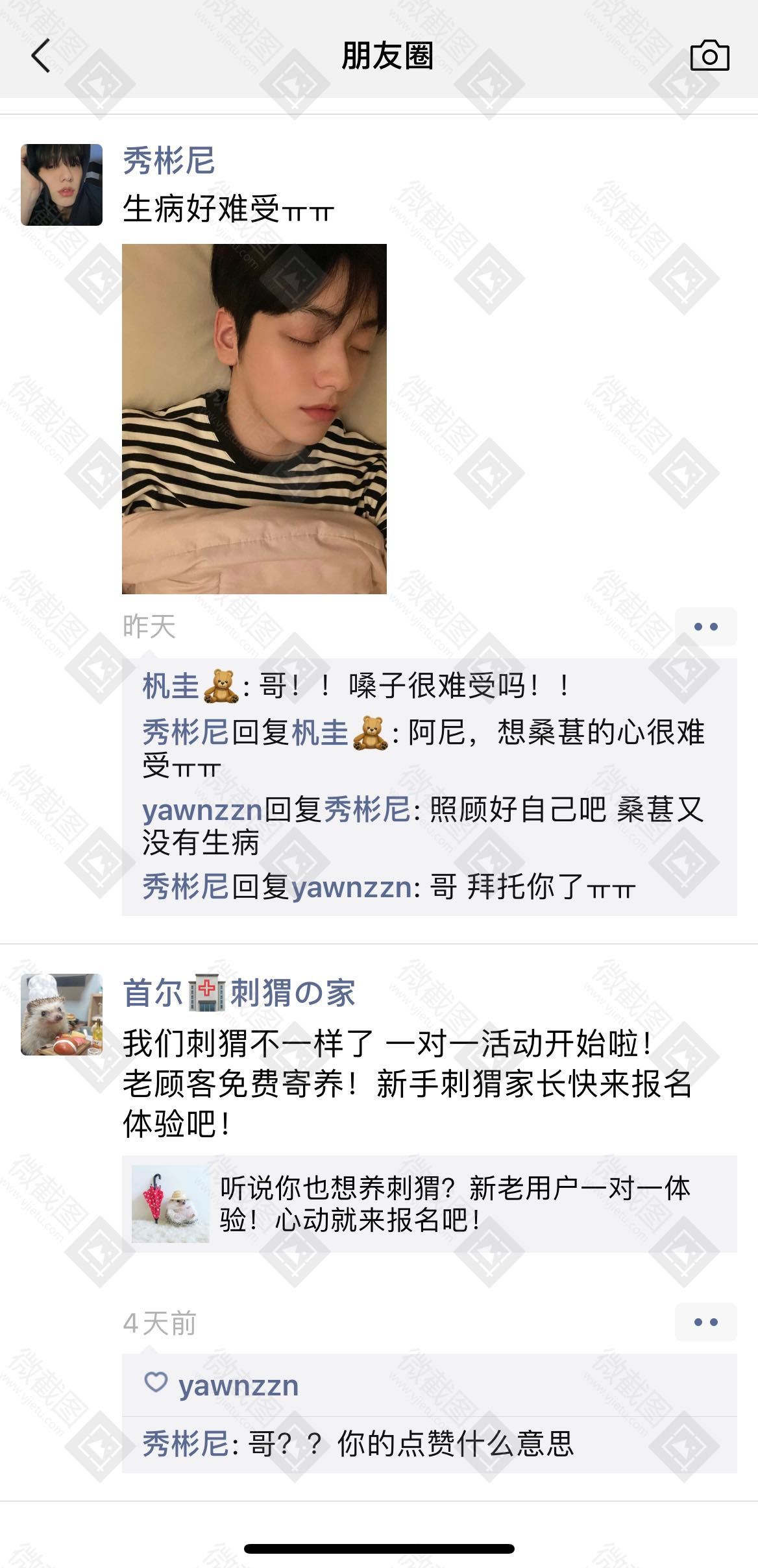View yawnzzn's profile from the likes row
The image size is (758, 1568).
[238, 1386]
